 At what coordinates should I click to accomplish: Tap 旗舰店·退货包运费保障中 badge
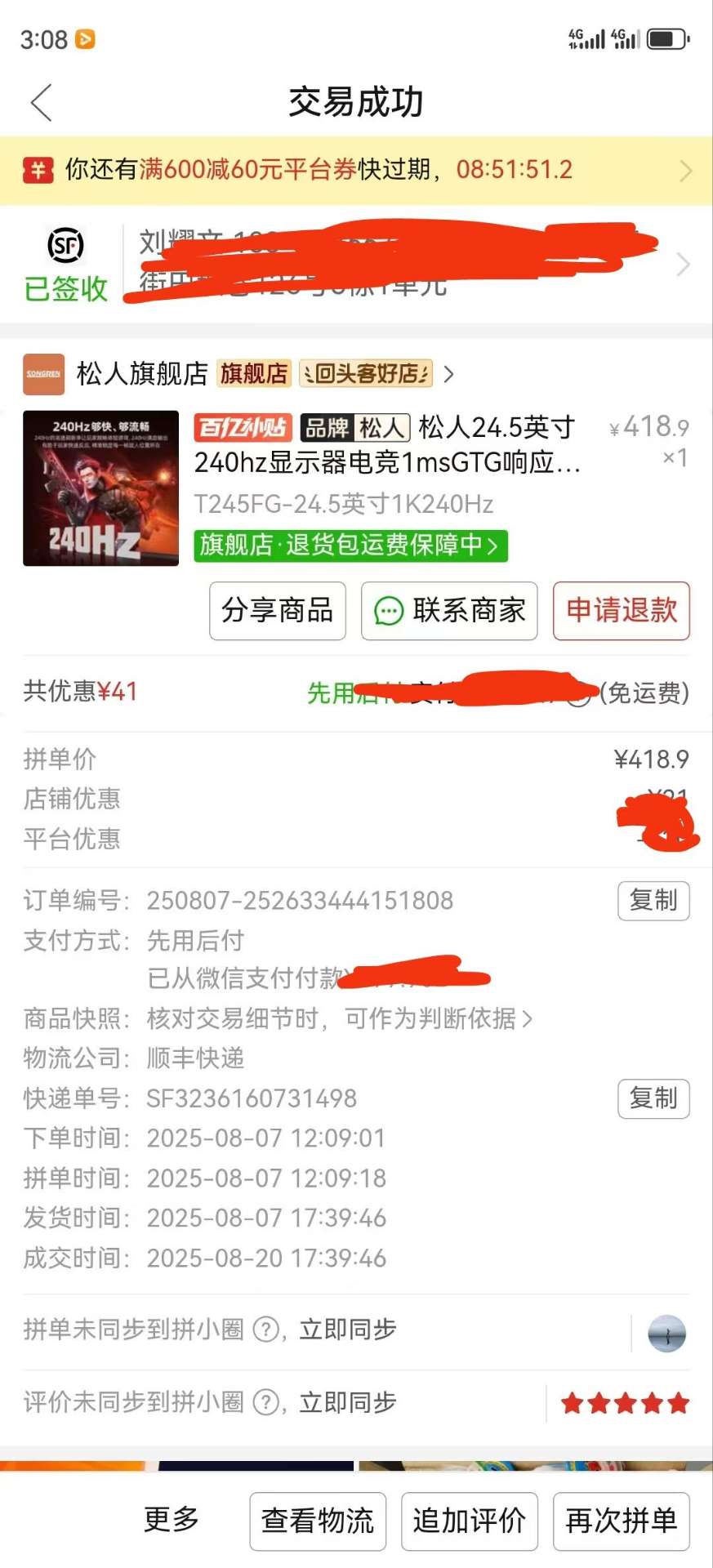pos(350,545)
